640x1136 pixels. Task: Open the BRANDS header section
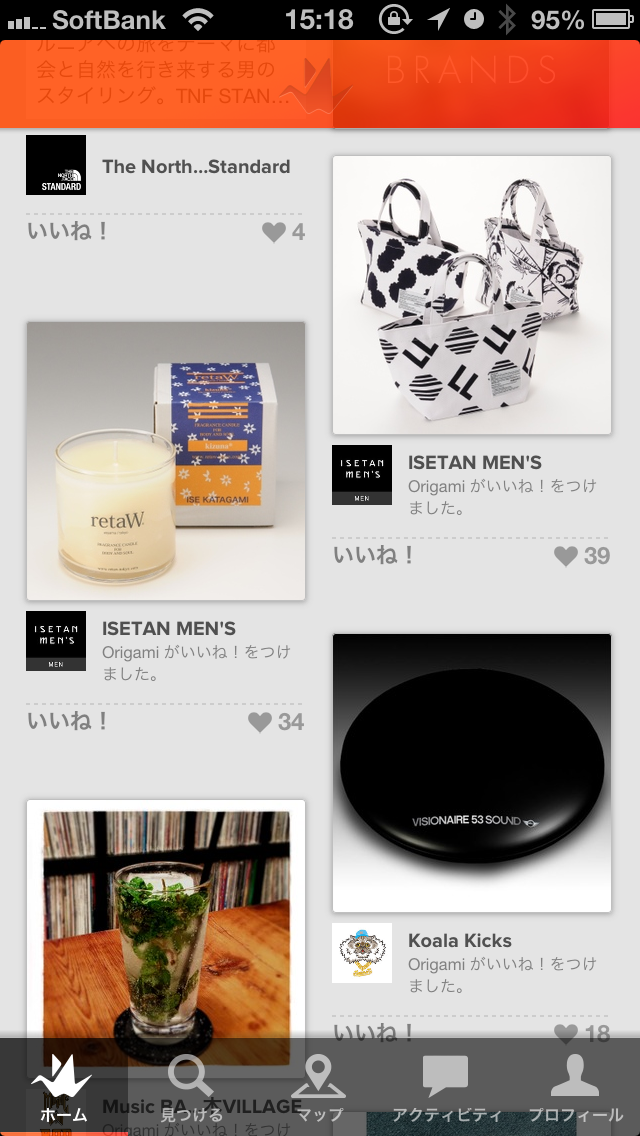472,70
